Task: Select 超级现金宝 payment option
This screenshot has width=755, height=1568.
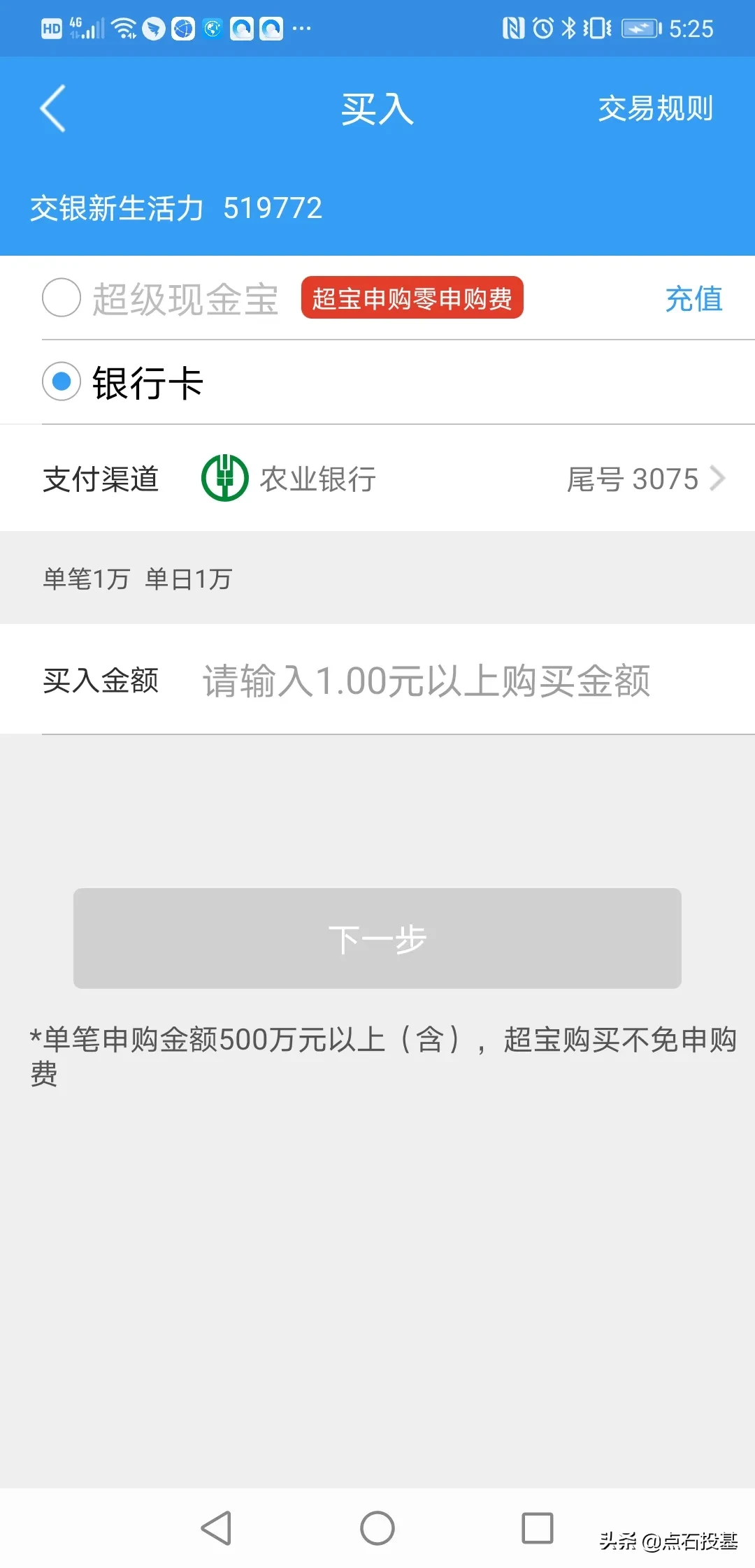Action: click(x=62, y=298)
